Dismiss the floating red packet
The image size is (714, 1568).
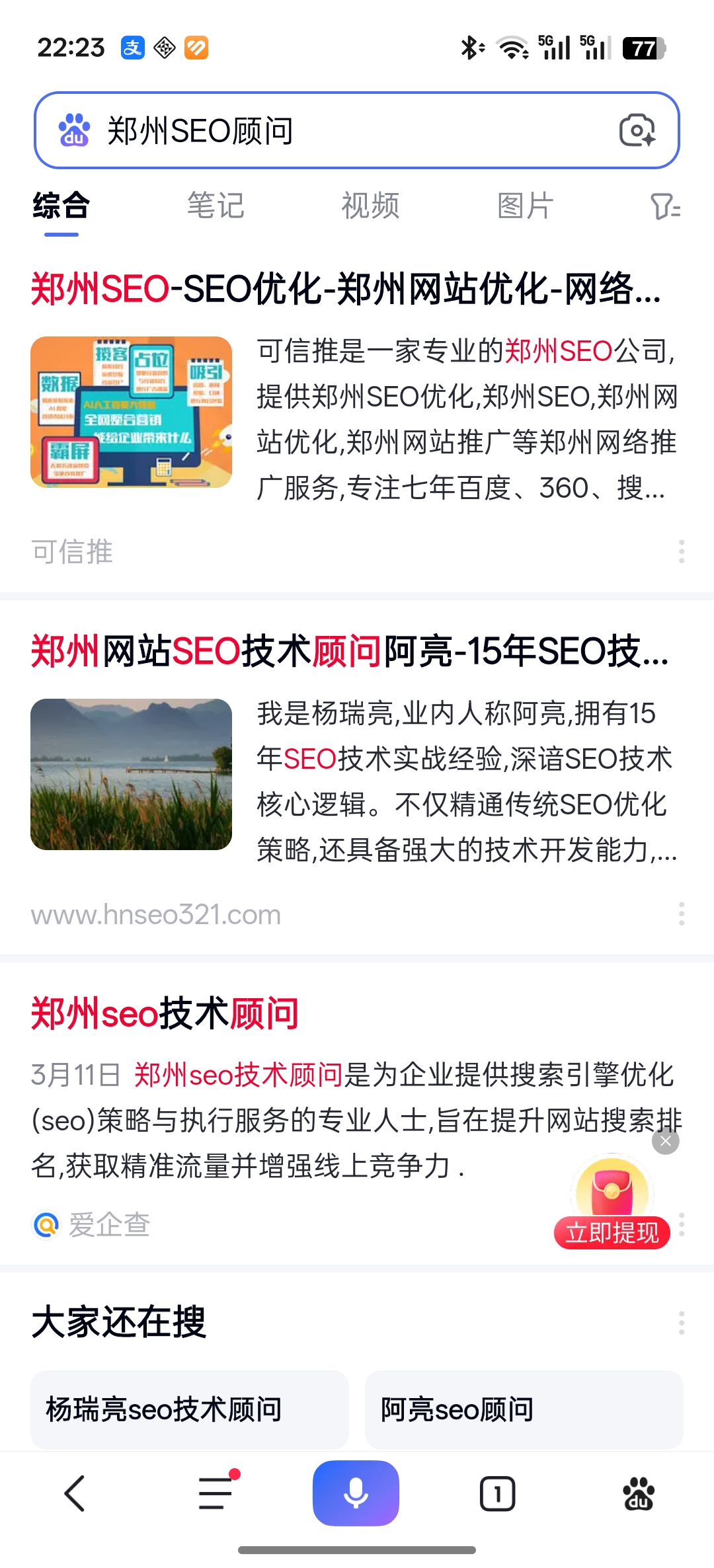point(665,1141)
